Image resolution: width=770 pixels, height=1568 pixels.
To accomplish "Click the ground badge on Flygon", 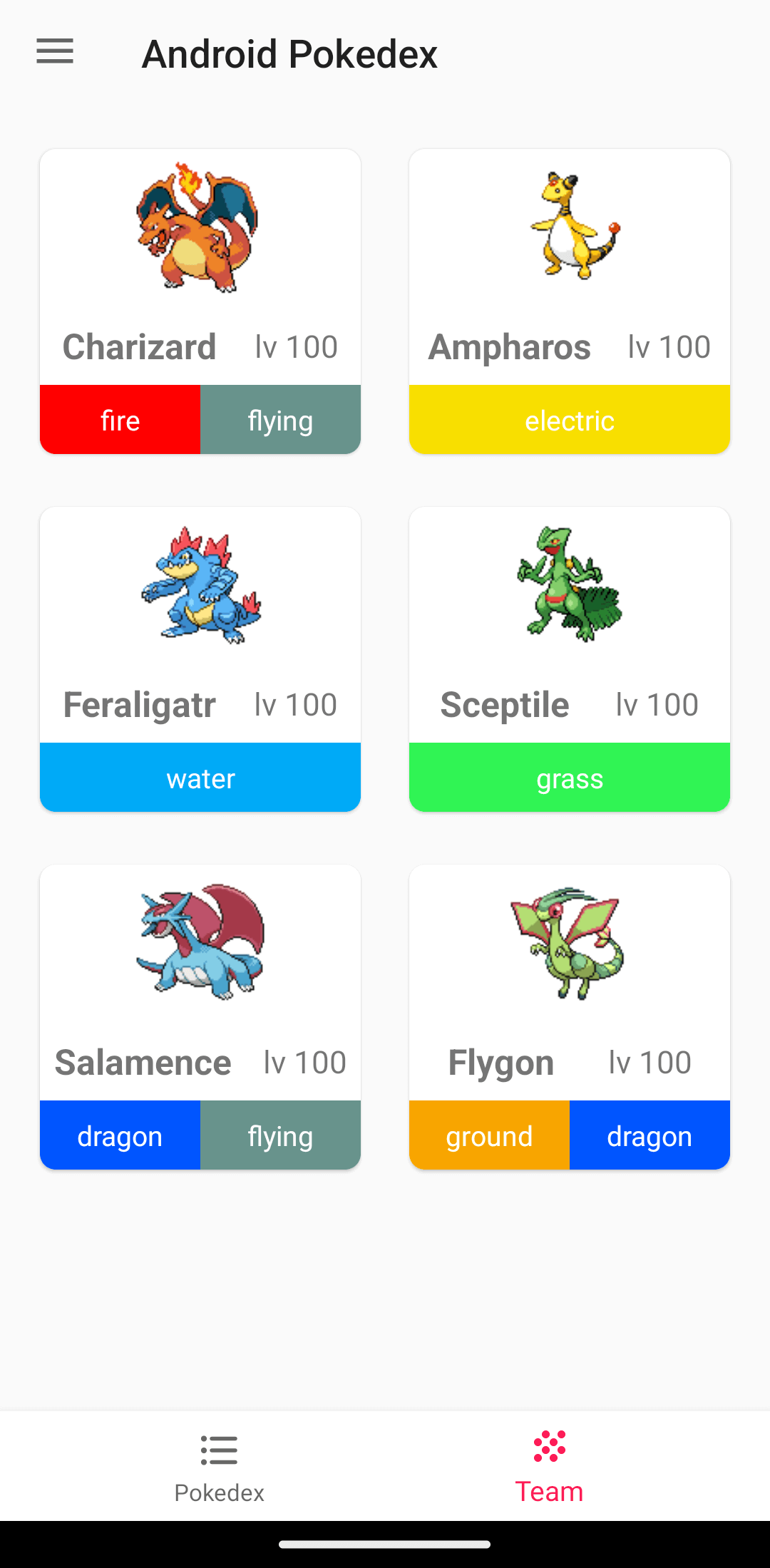I will pos(488,1135).
